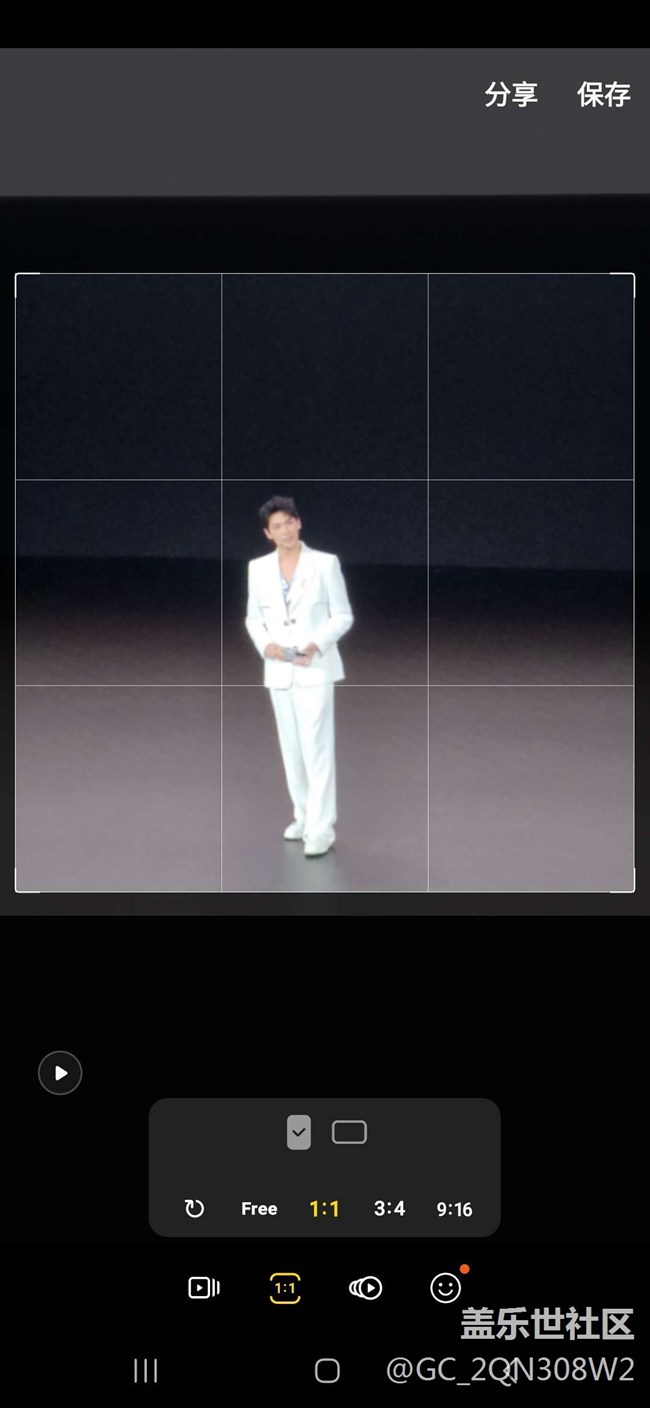Rotate the frame with the rotate icon
Screen dimensions: 650x1408
(195, 1209)
